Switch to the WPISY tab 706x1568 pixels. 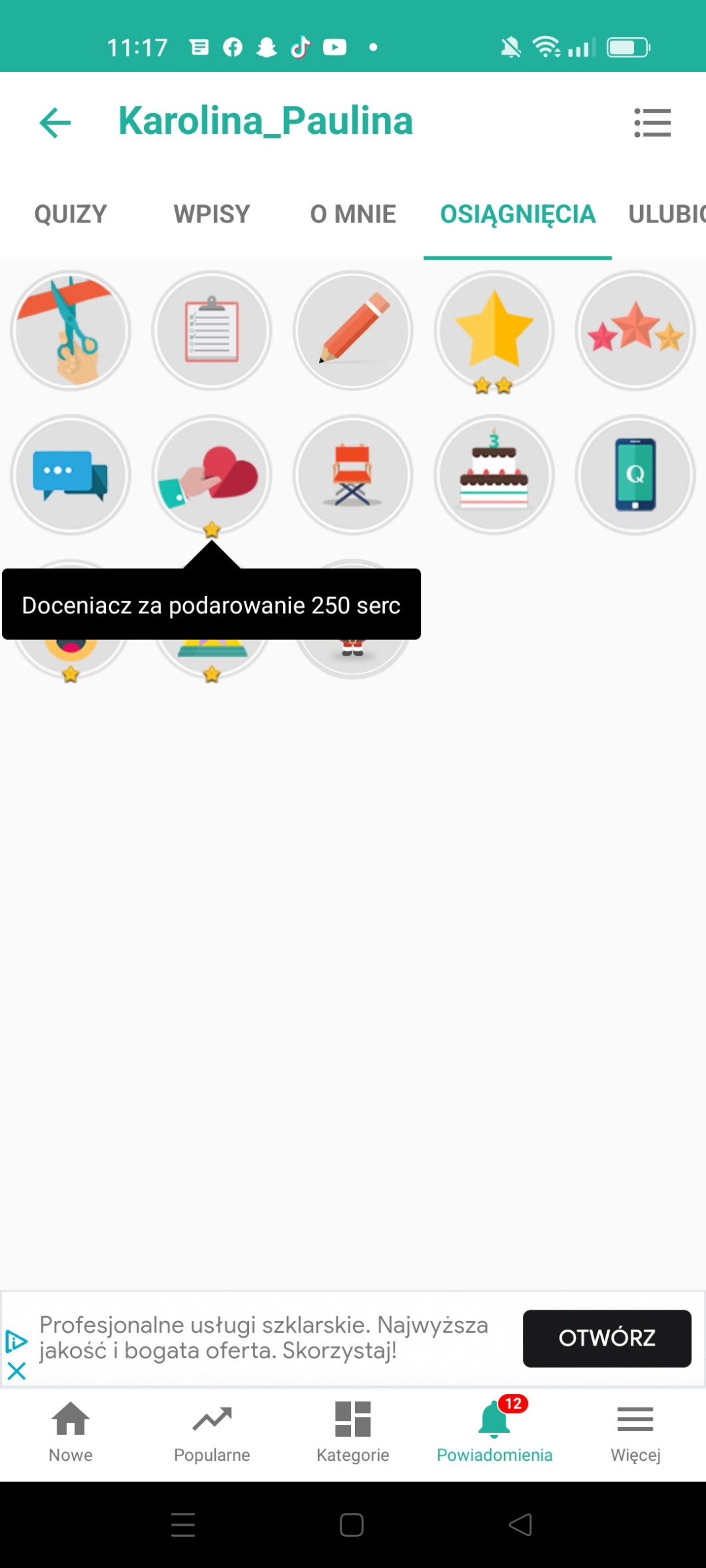pyautogui.click(x=212, y=214)
